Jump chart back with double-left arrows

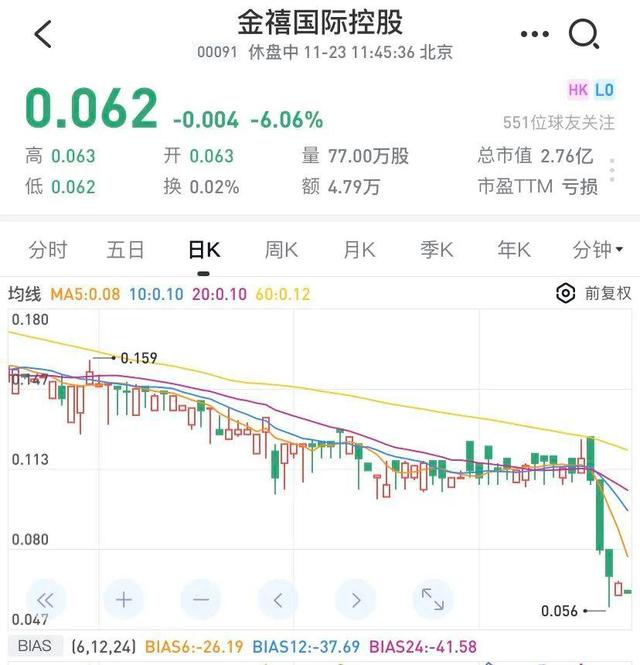point(46,600)
